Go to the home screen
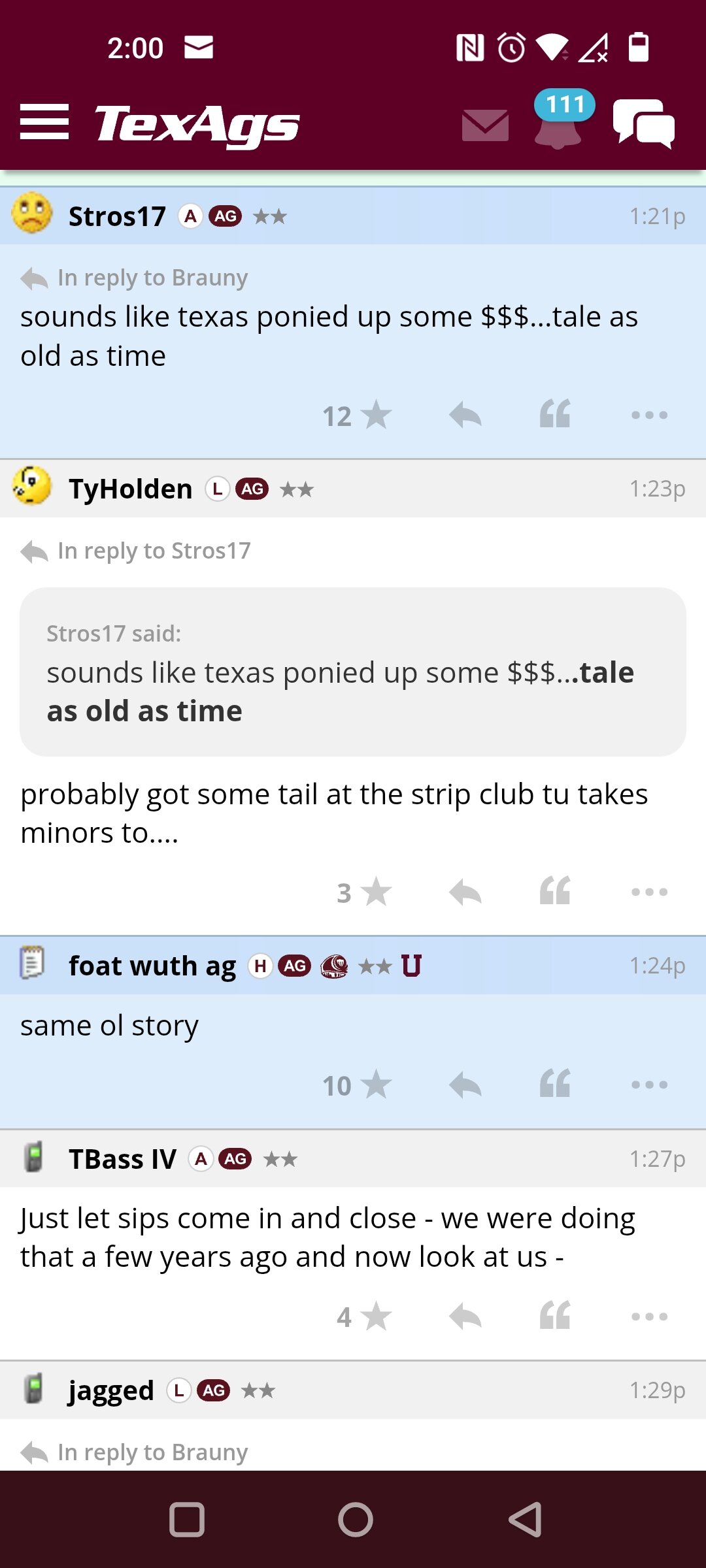The width and height of the screenshot is (706, 1568). (x=356, y=1519)
